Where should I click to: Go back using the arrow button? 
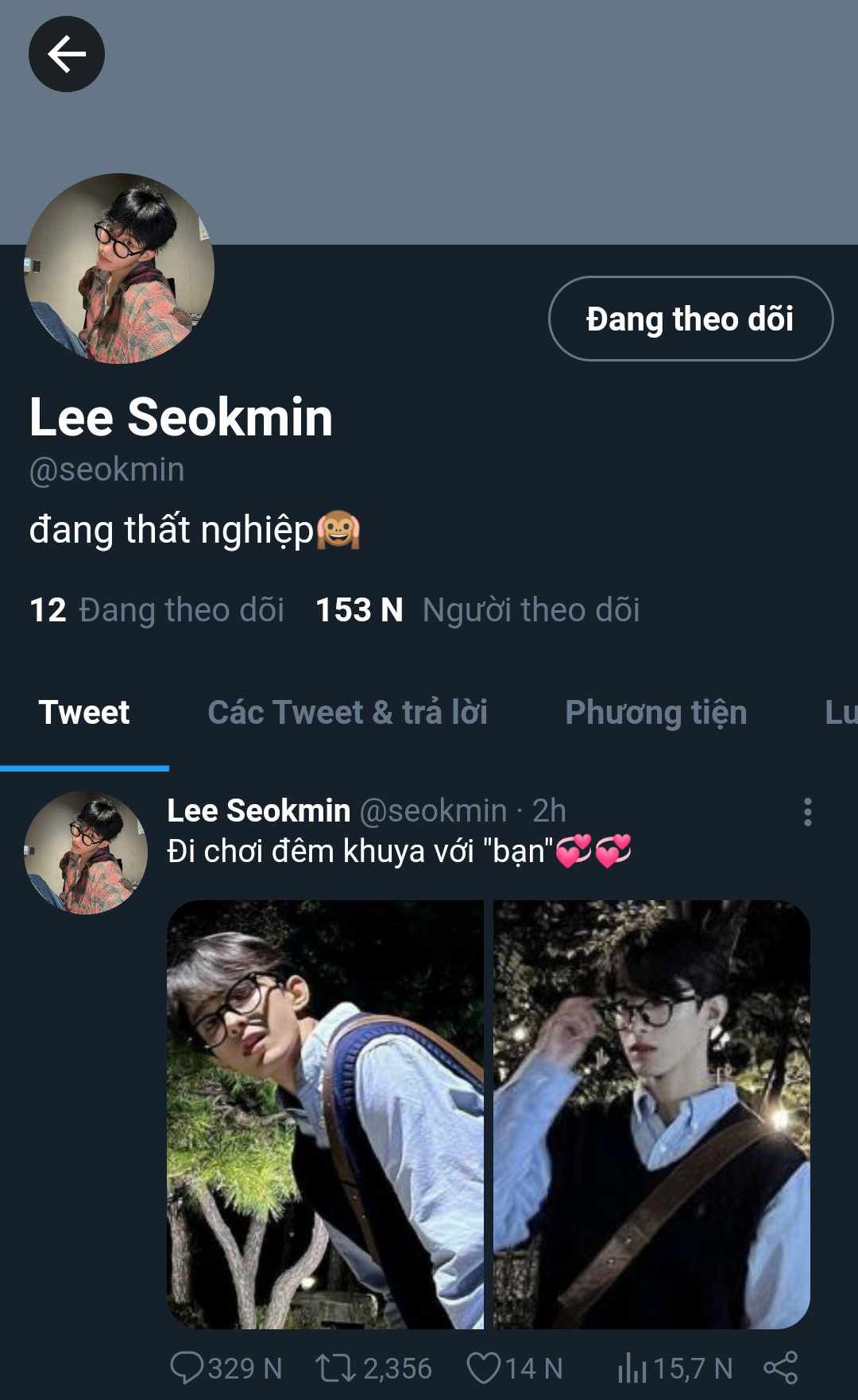tap(67, 54)
